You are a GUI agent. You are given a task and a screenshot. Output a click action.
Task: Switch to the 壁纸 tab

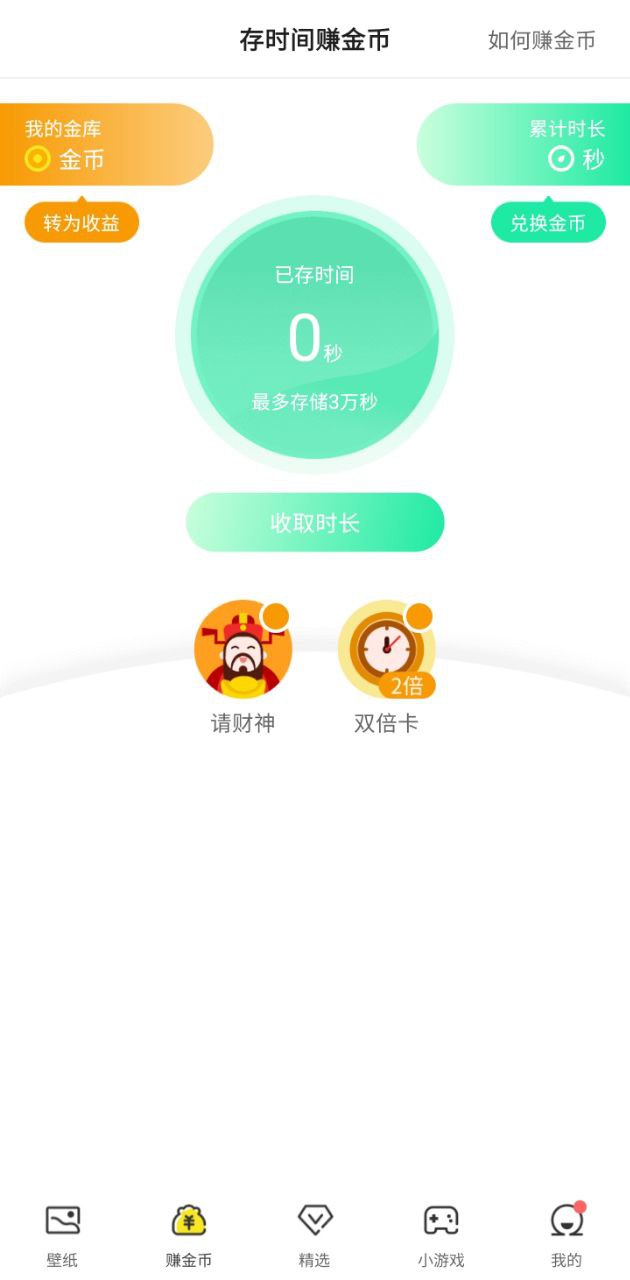(x=62, y=1235)
